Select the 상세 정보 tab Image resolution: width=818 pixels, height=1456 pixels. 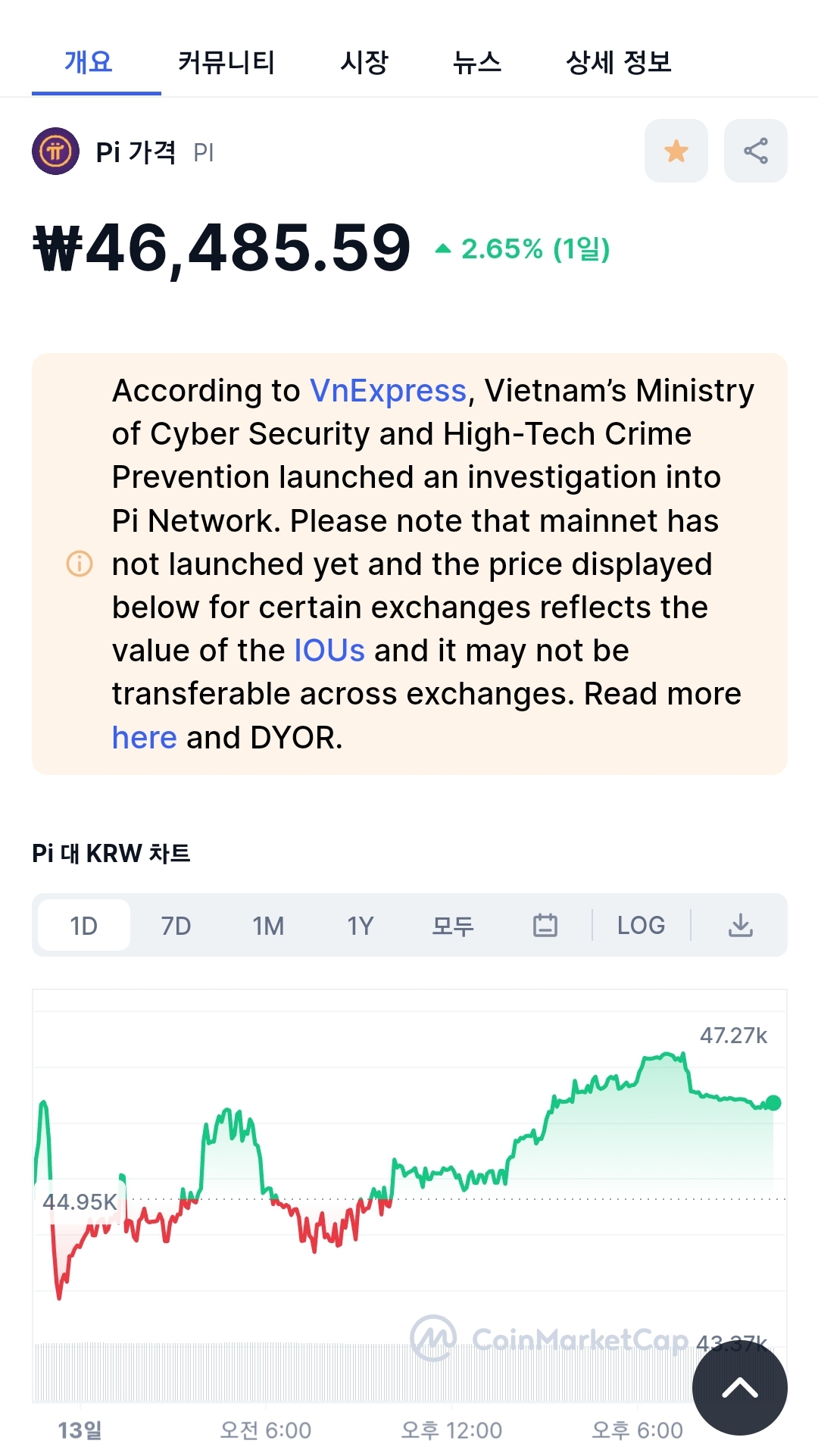tap(619, 62)
